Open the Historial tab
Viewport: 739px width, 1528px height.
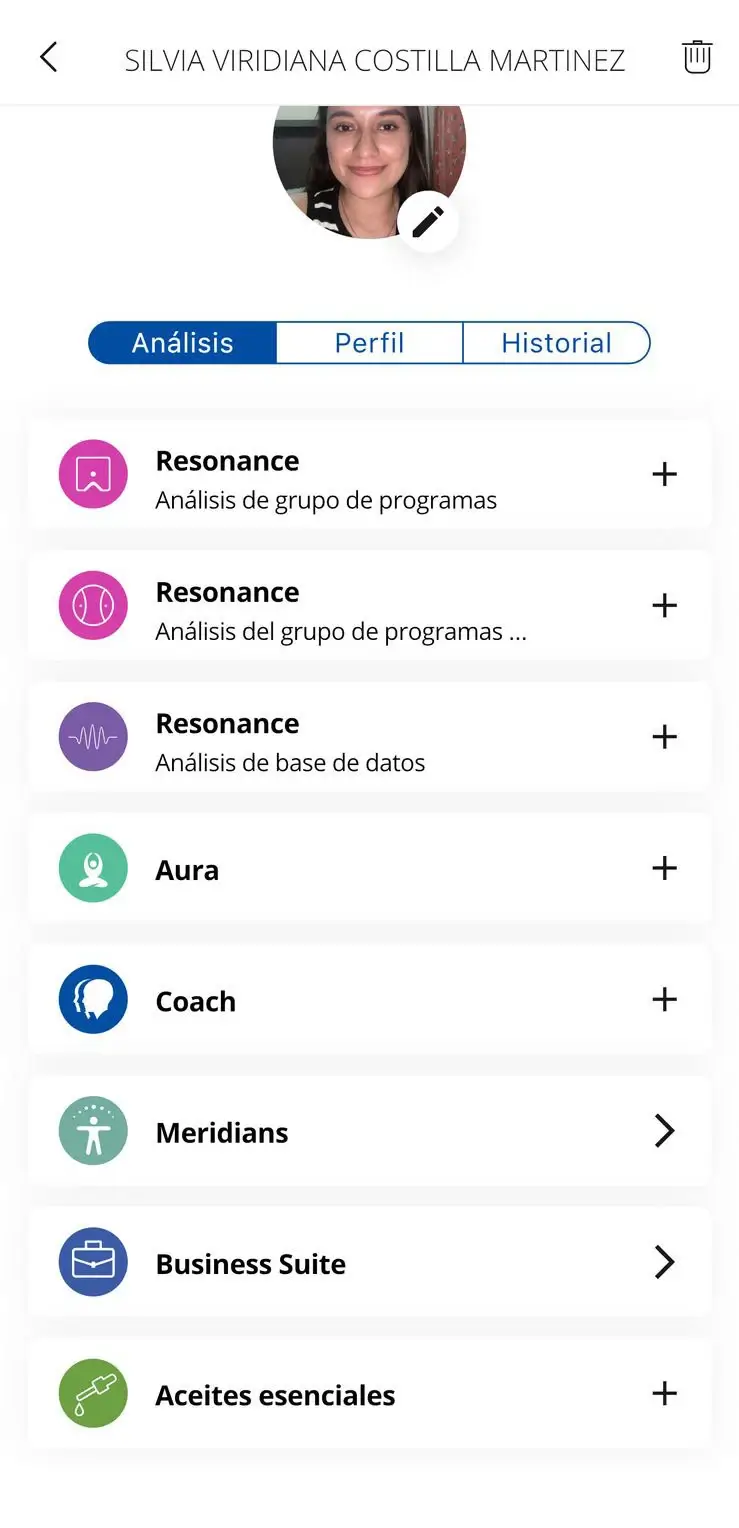(556, 343)
